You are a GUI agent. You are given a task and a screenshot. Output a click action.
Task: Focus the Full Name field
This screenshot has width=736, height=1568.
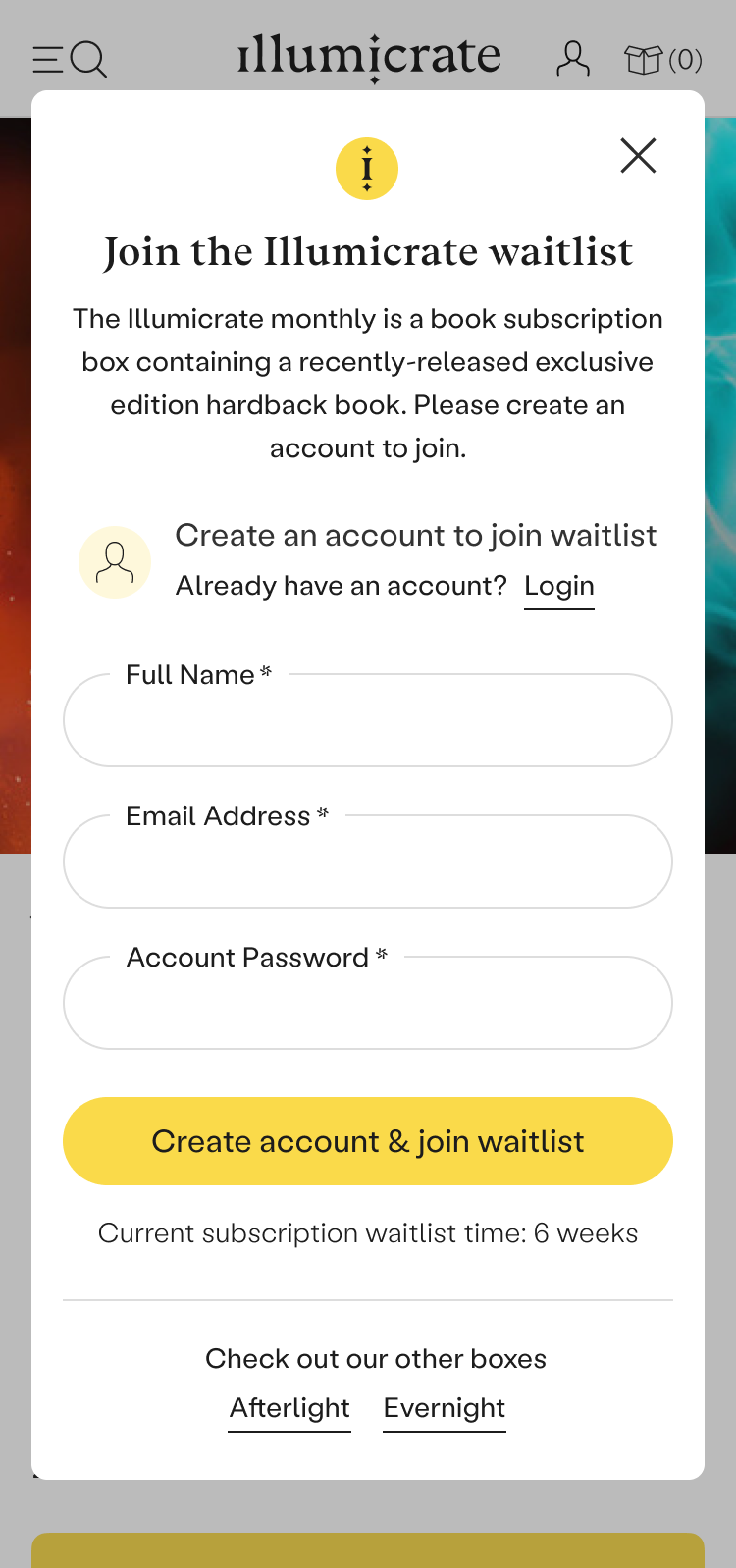[x=367, y=723]
